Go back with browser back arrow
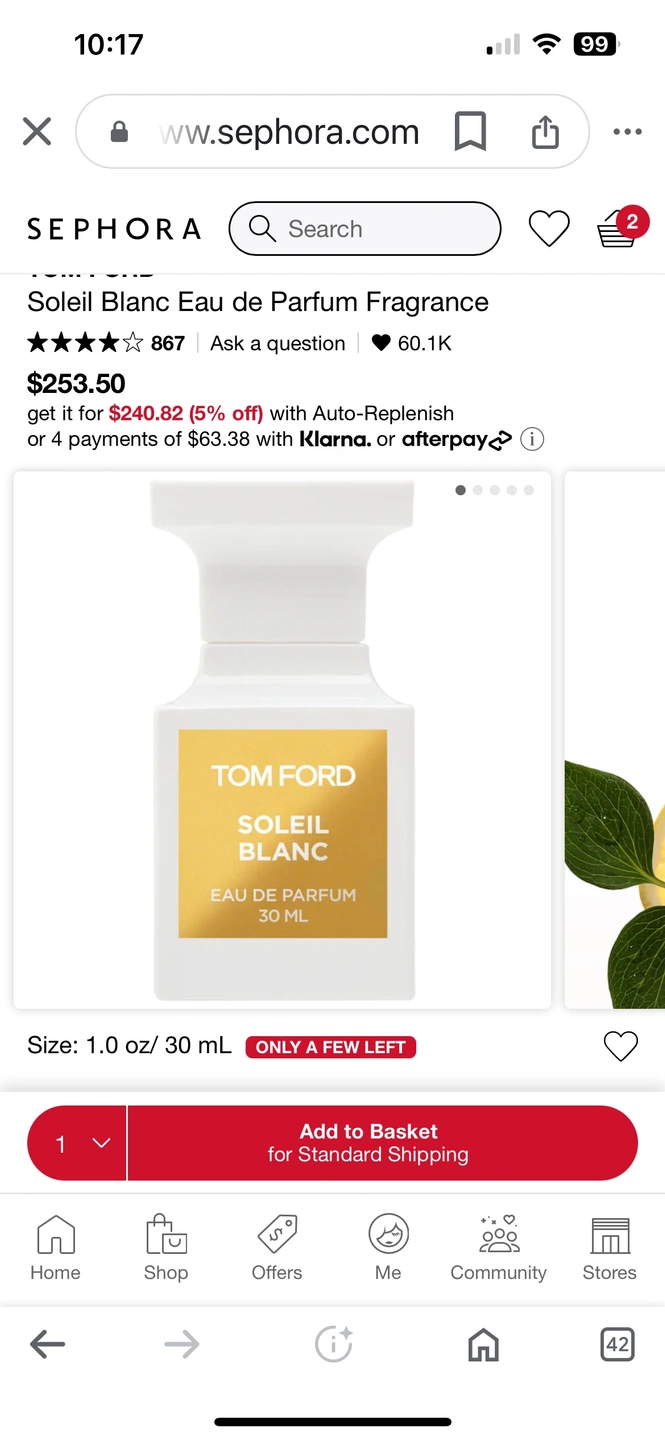The height and width of the screenshot is (1440, 665). click(47, 1345)
